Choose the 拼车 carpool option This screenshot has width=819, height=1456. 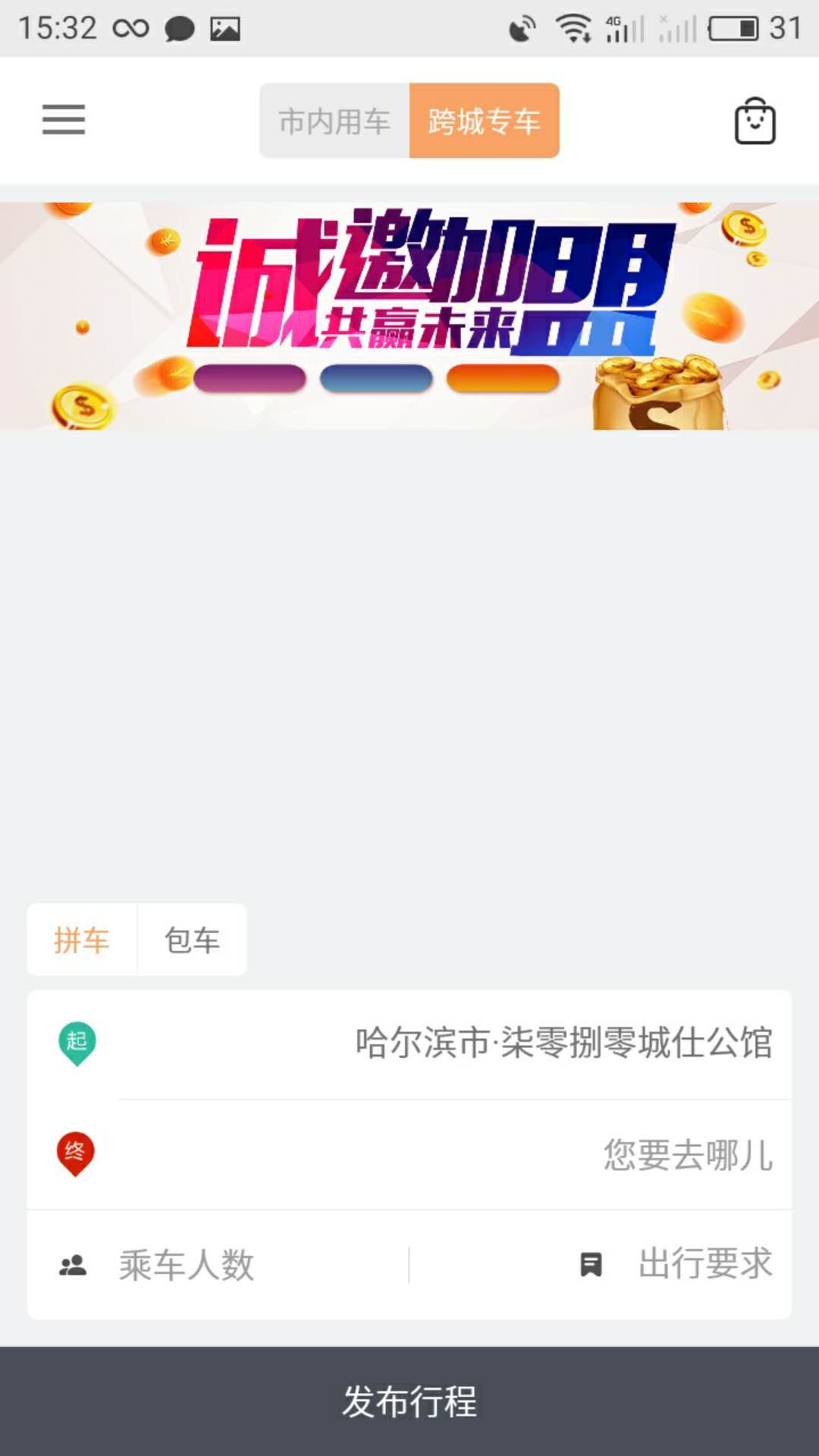(x=82, y=940)
